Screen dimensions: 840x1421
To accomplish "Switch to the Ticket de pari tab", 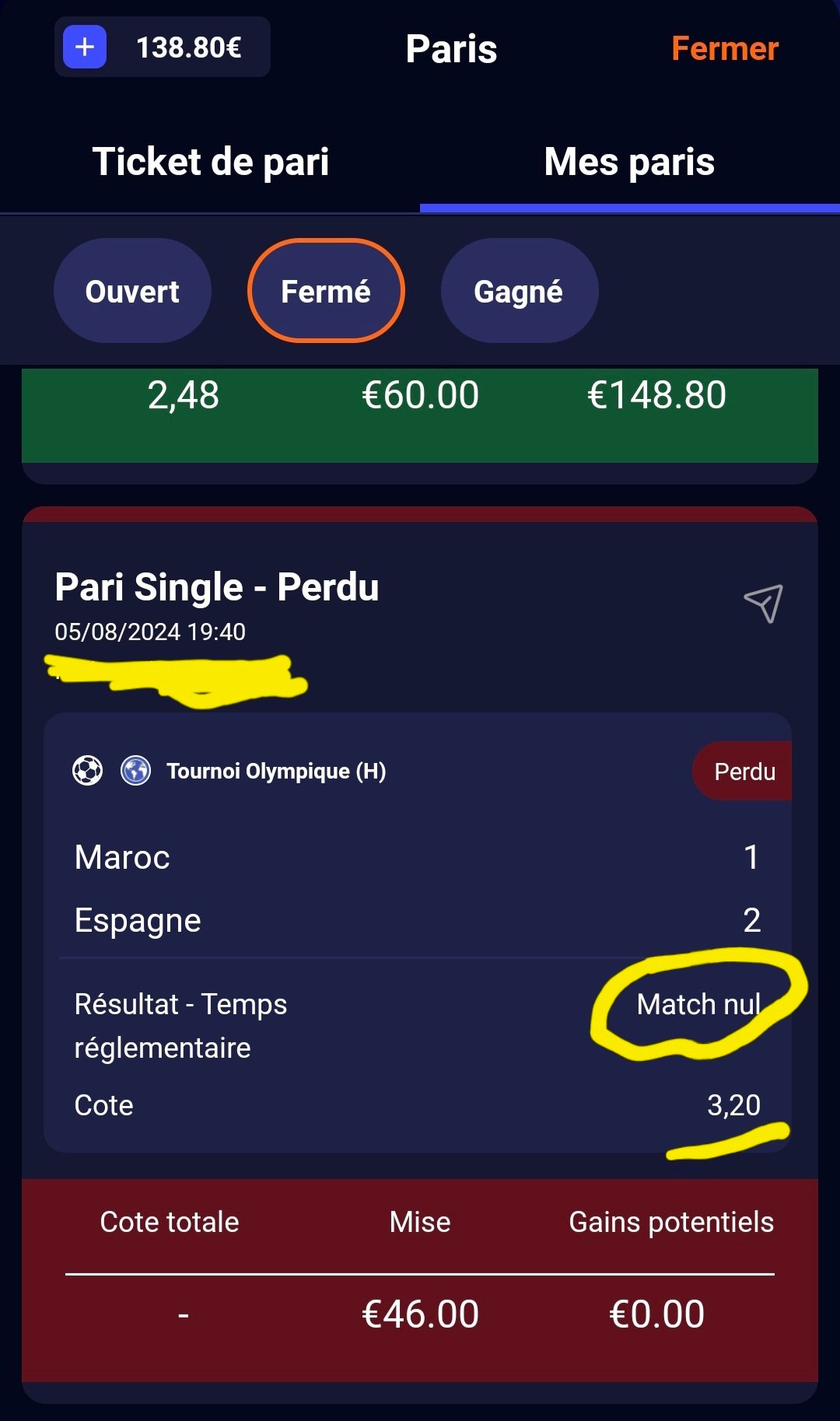I will coord(211,162).
